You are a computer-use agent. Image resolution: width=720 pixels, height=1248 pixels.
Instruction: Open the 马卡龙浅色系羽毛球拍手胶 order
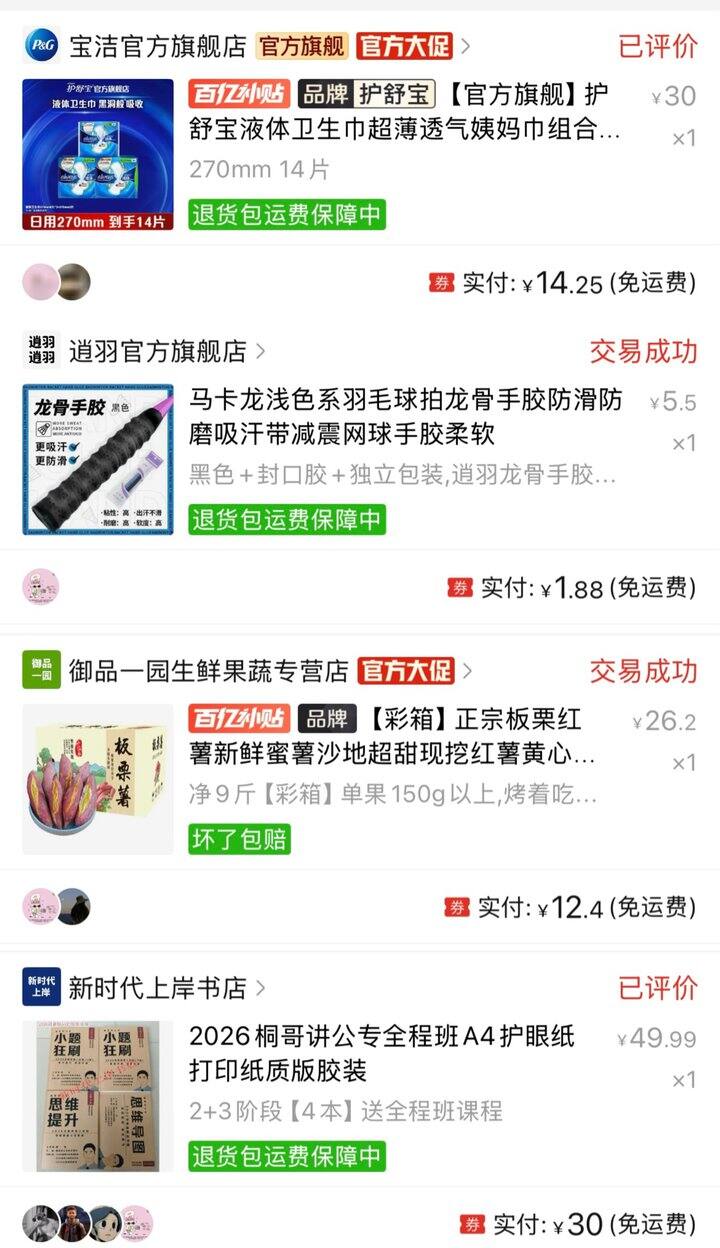coord(405,417)
